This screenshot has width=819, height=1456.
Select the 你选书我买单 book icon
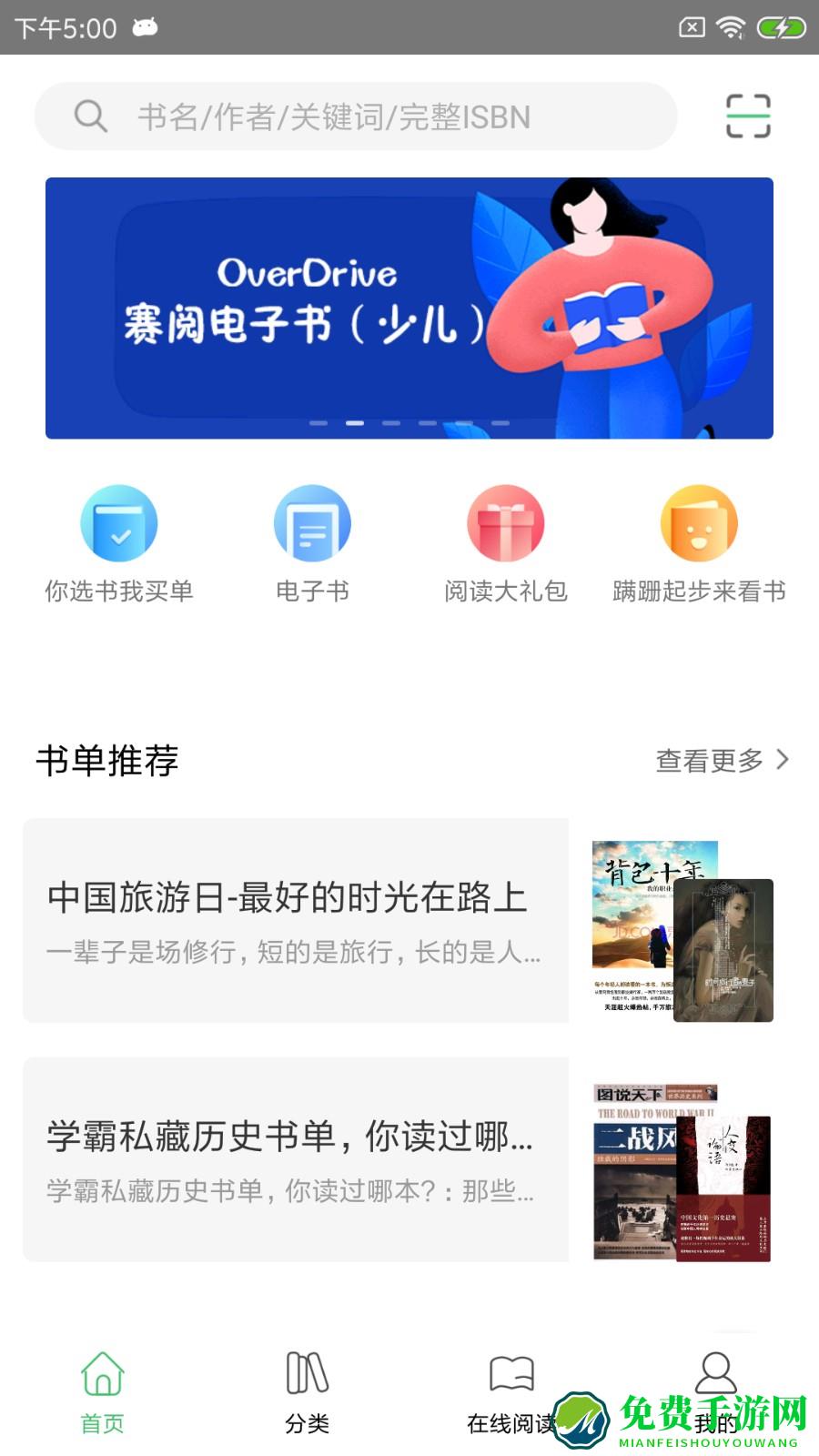coord(116,523)
